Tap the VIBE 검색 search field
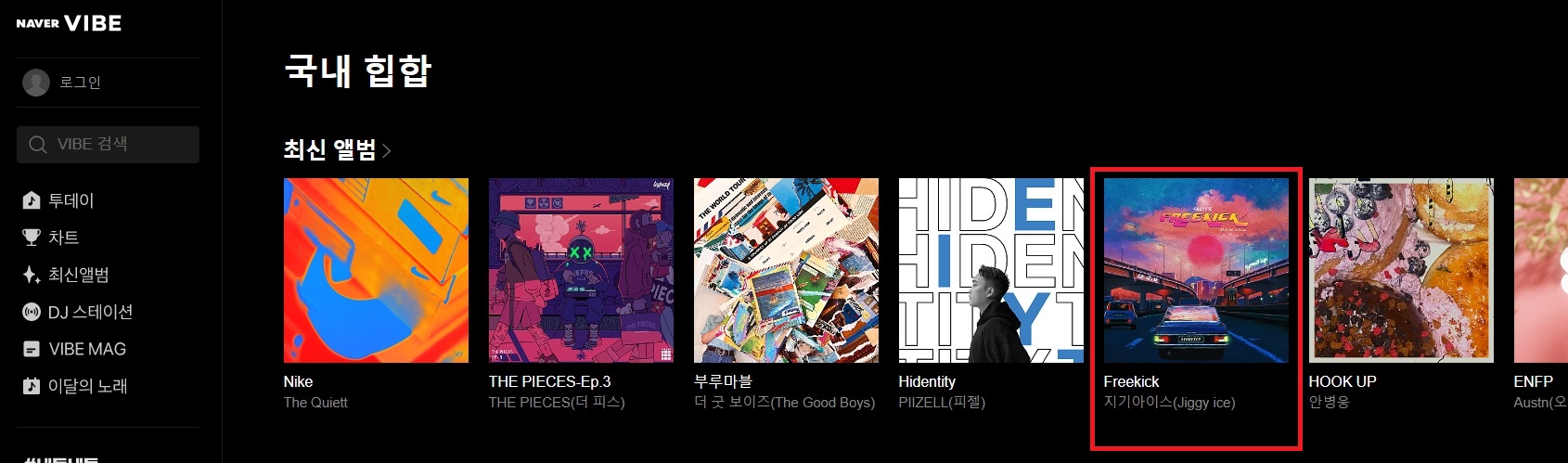 108,145
